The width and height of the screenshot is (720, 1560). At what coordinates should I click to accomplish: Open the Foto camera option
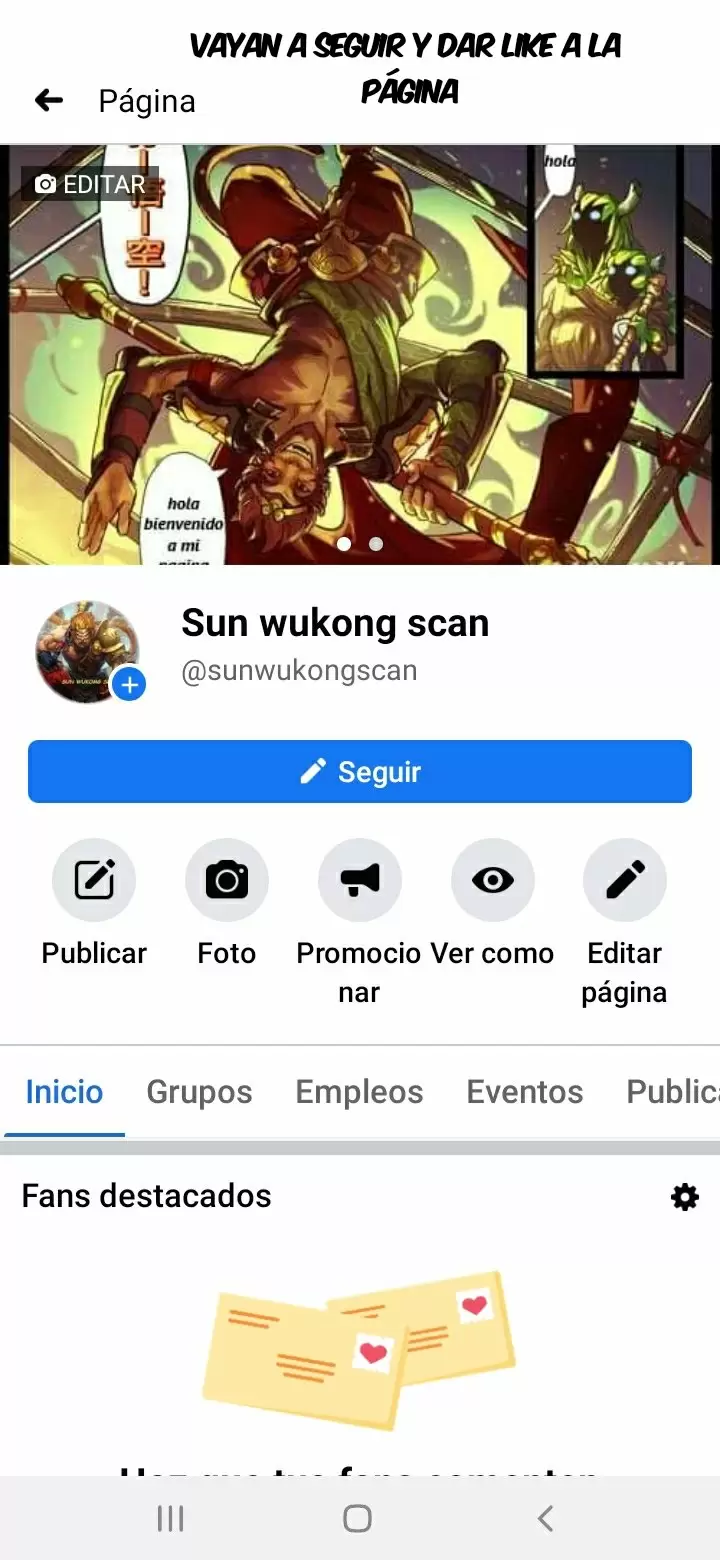tap(227, 880)
